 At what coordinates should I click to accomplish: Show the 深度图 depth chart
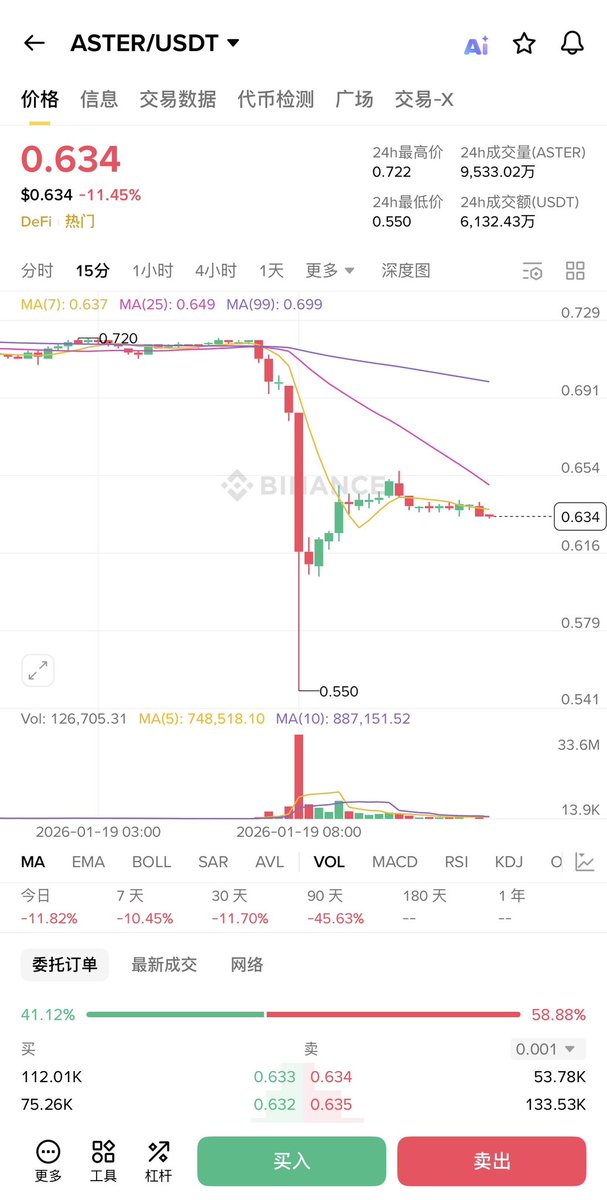(x=406, y=270)
